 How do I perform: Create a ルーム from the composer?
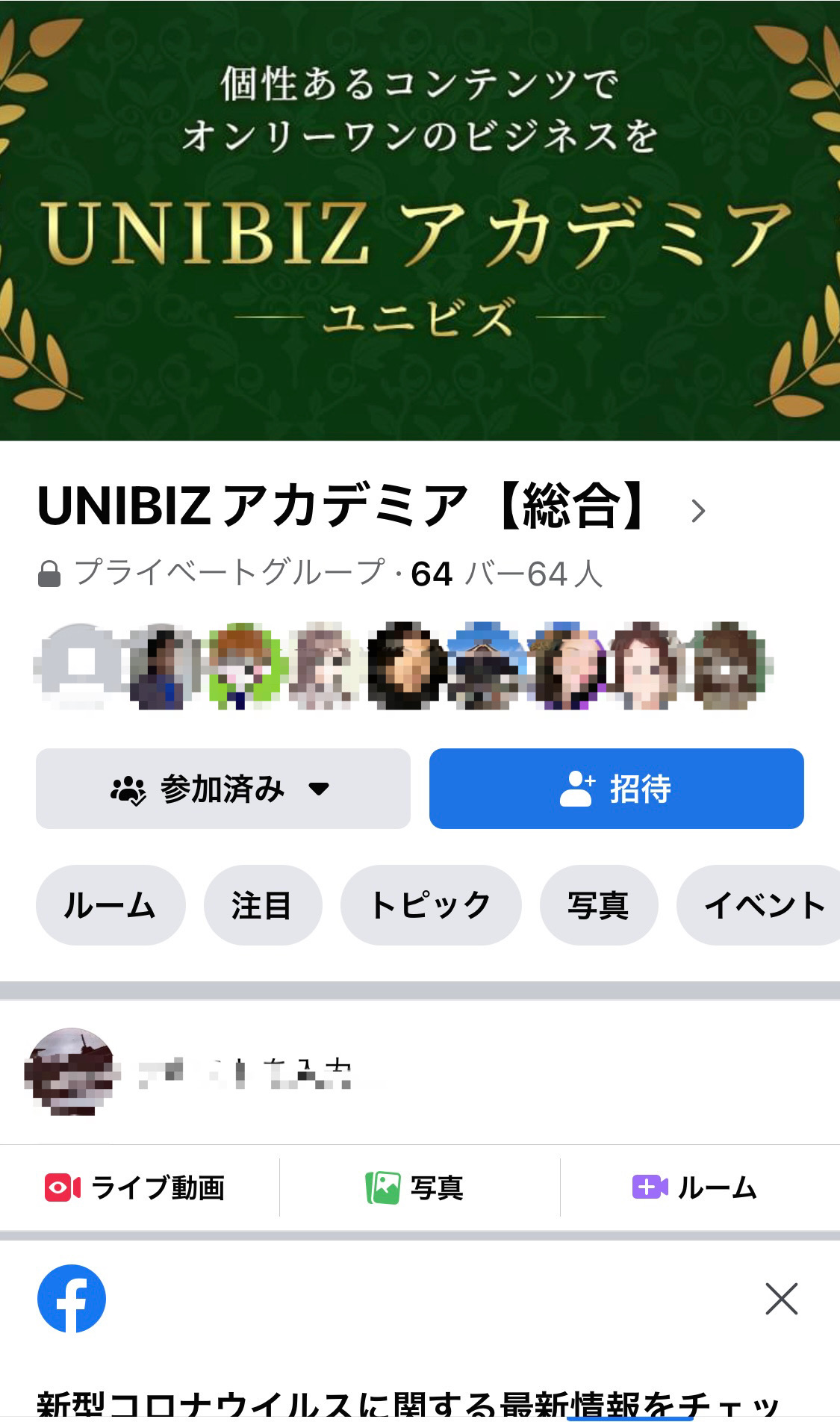click(695, 1187)
